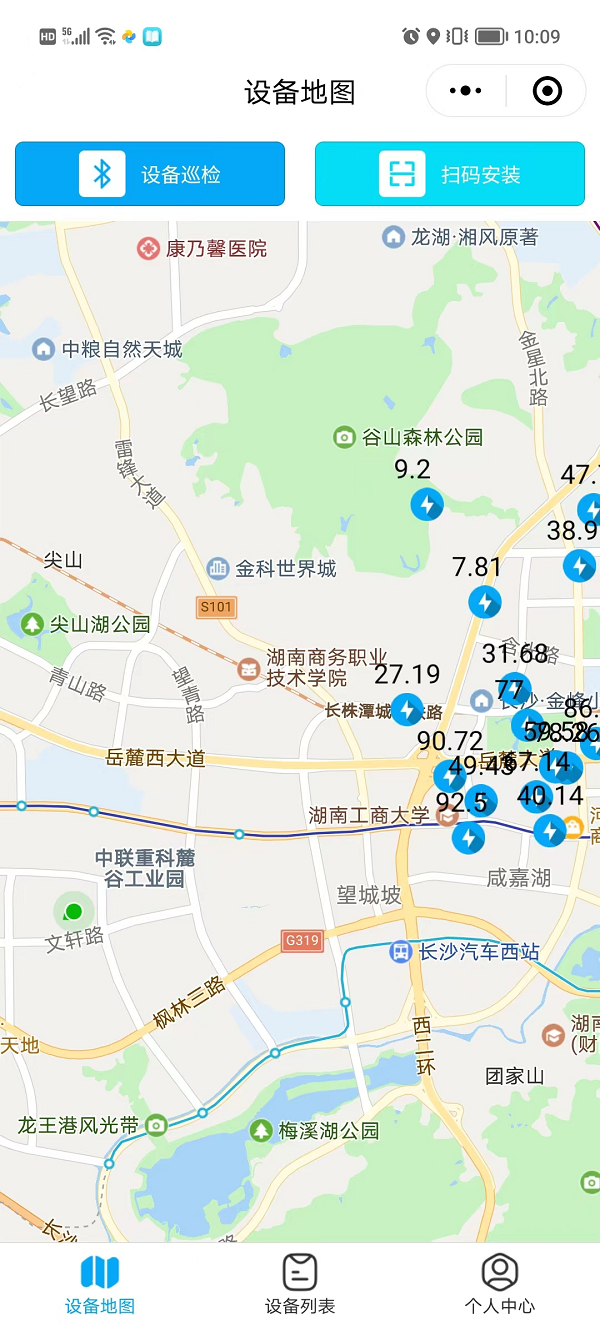The image size is (600, 1326).
Task: Open the device marker labeled 27.19
Action: click(x=407, y=710)
